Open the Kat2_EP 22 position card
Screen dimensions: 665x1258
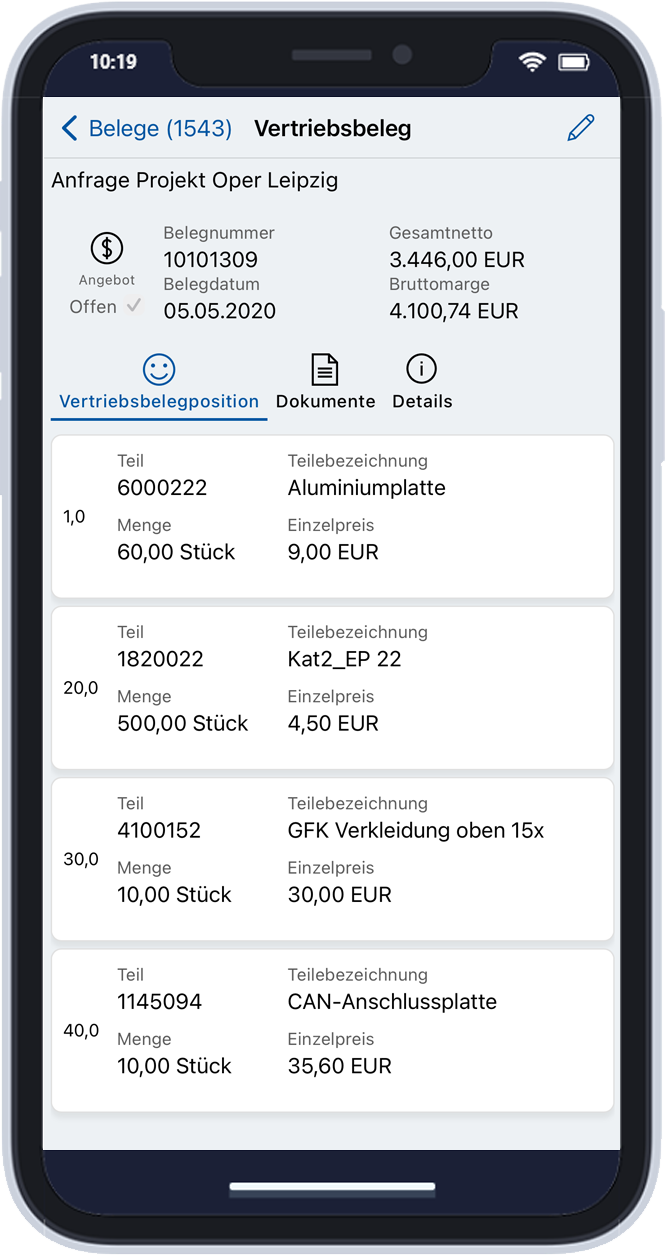click(x=332, y=687)
